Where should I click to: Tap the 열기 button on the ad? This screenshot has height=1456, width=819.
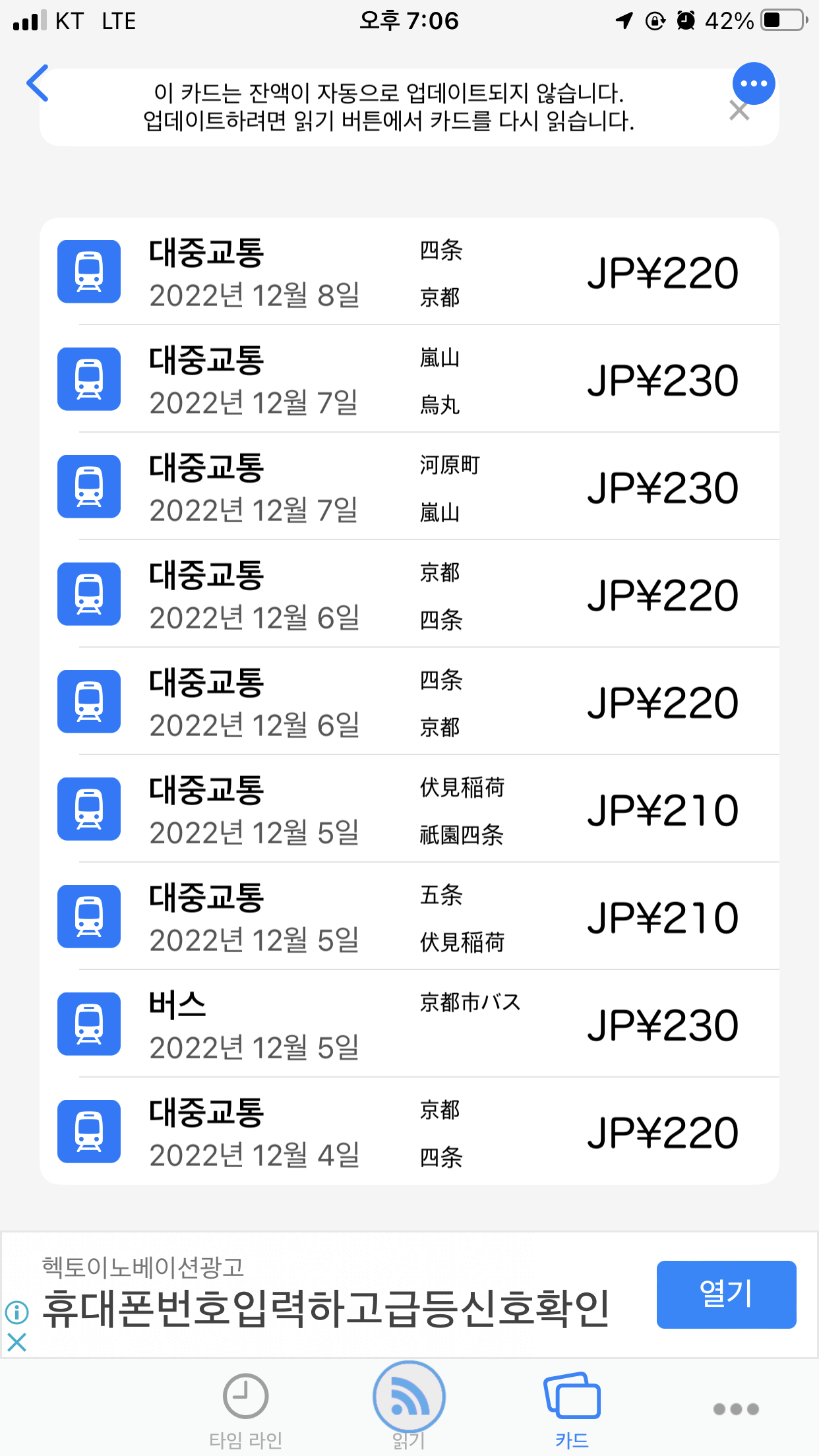(x=726, y=1294)
